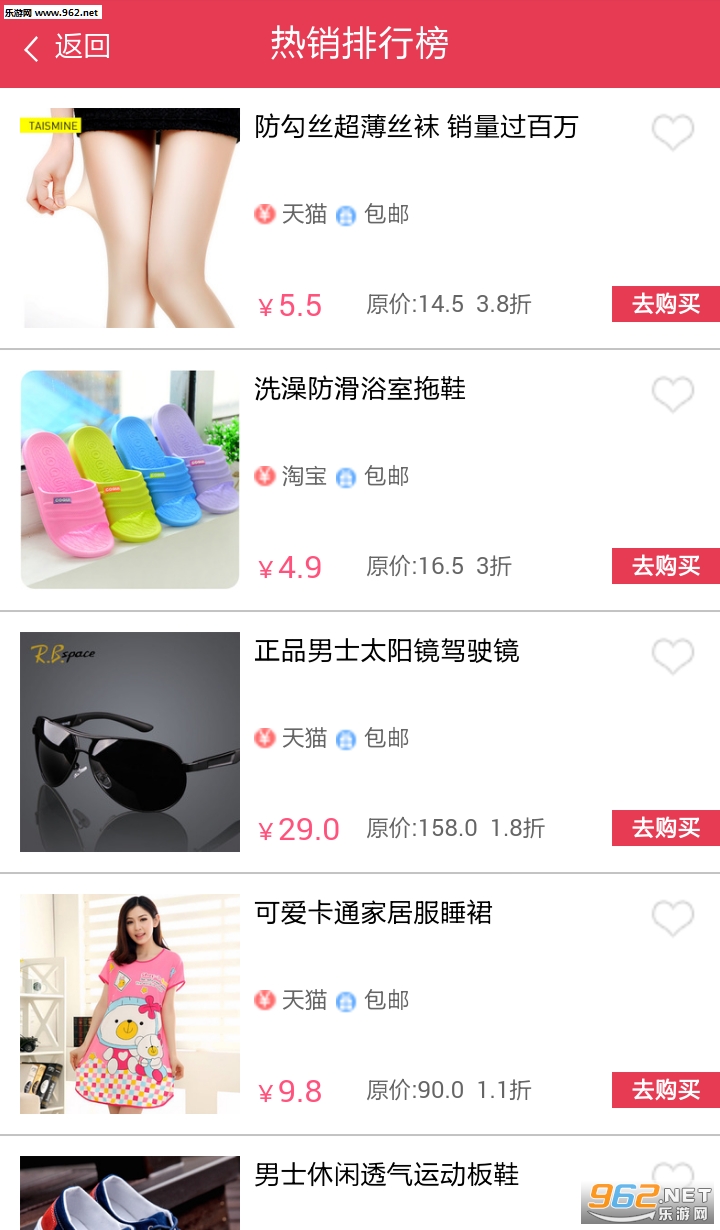Image resolution: width=720 pixels, height=1230 pixels.
Task: Open the 防勾丝超薄丝袜 product image
Action: coord(130,218)
